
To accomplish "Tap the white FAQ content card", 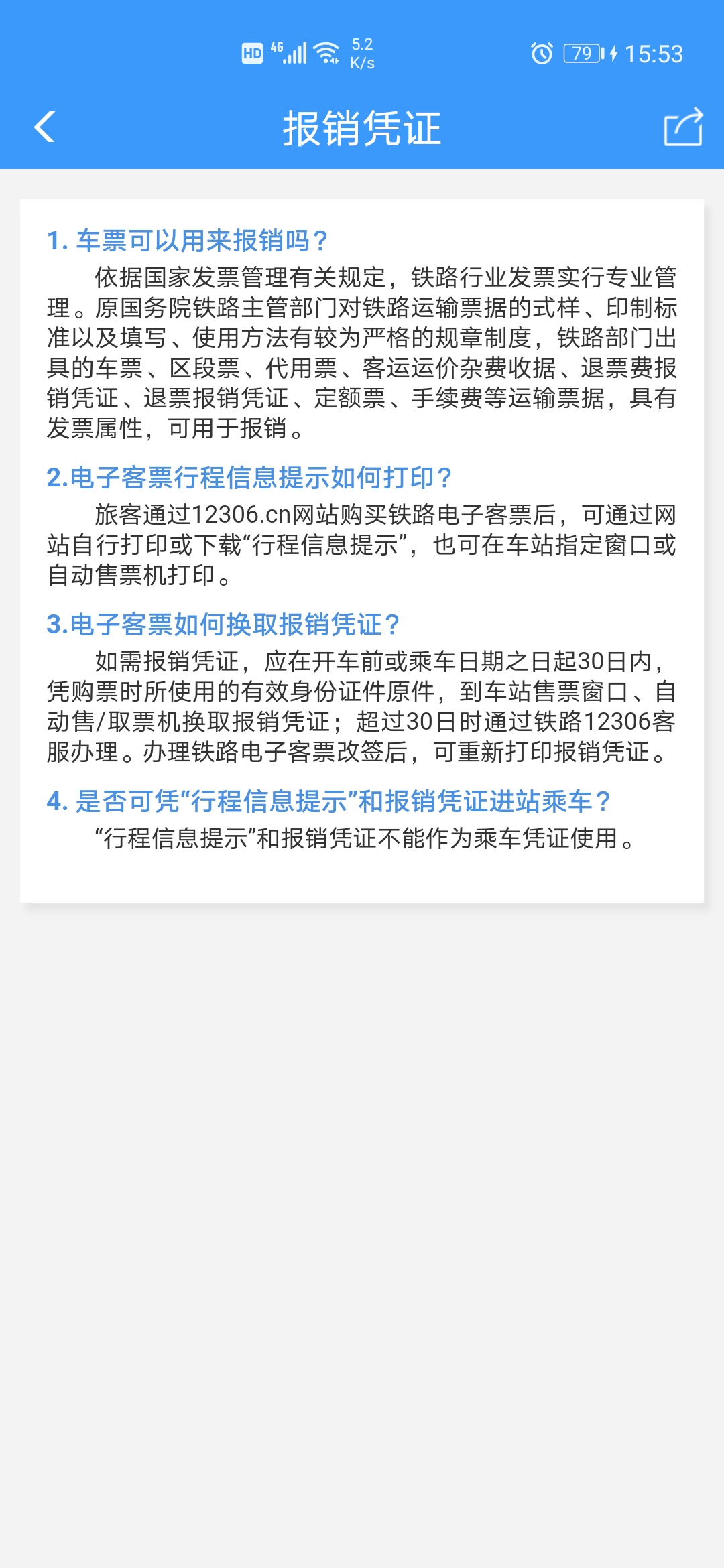I will click(362, 549).
